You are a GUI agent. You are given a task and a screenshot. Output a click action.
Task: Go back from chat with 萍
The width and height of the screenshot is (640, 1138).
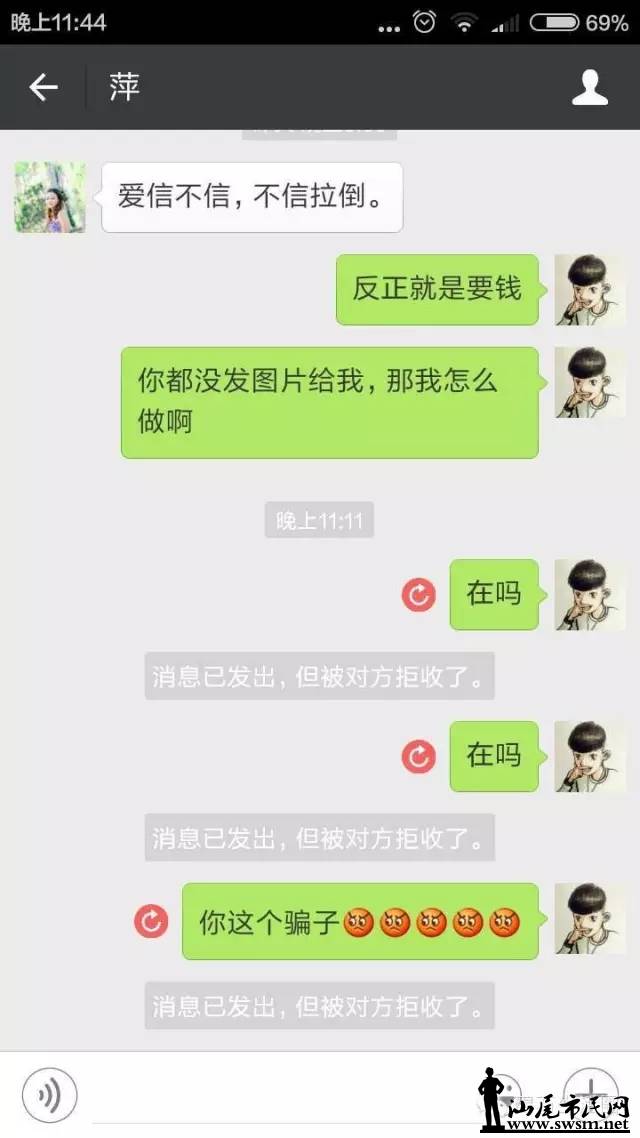pyautogui.click(x=43, y=88)
